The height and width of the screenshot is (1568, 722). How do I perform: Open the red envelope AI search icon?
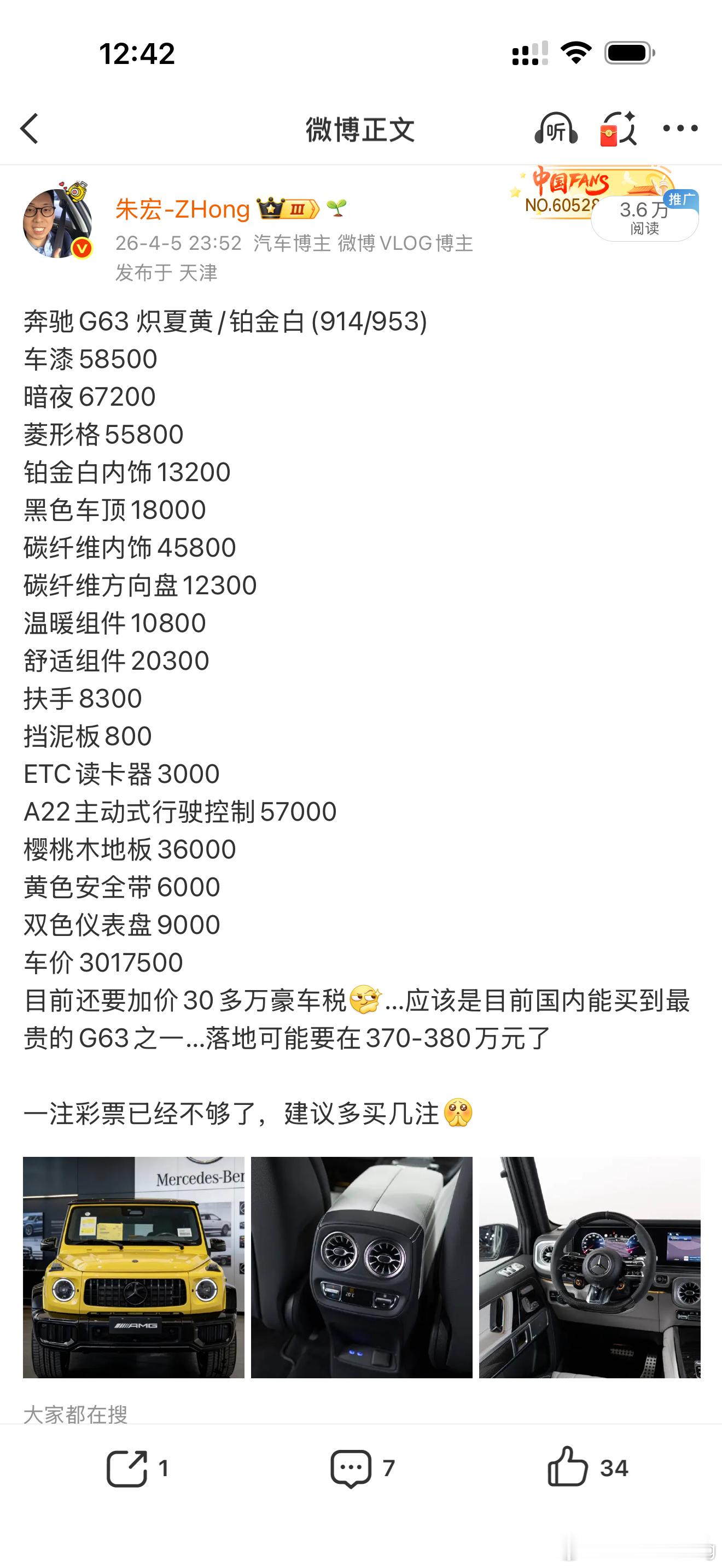pyautogui.click(x=619, y=130)
